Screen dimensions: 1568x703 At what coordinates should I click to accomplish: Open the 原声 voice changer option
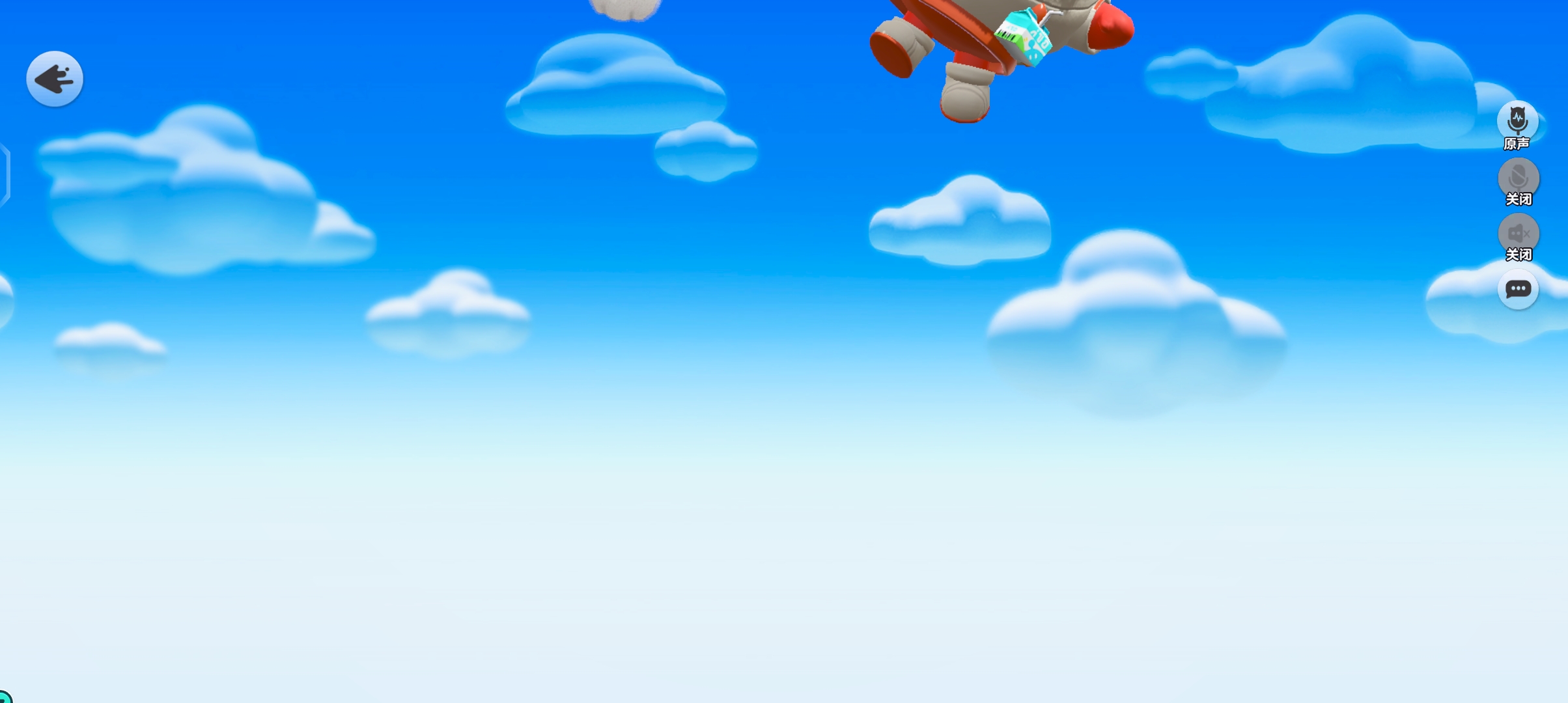(1517, 121)
